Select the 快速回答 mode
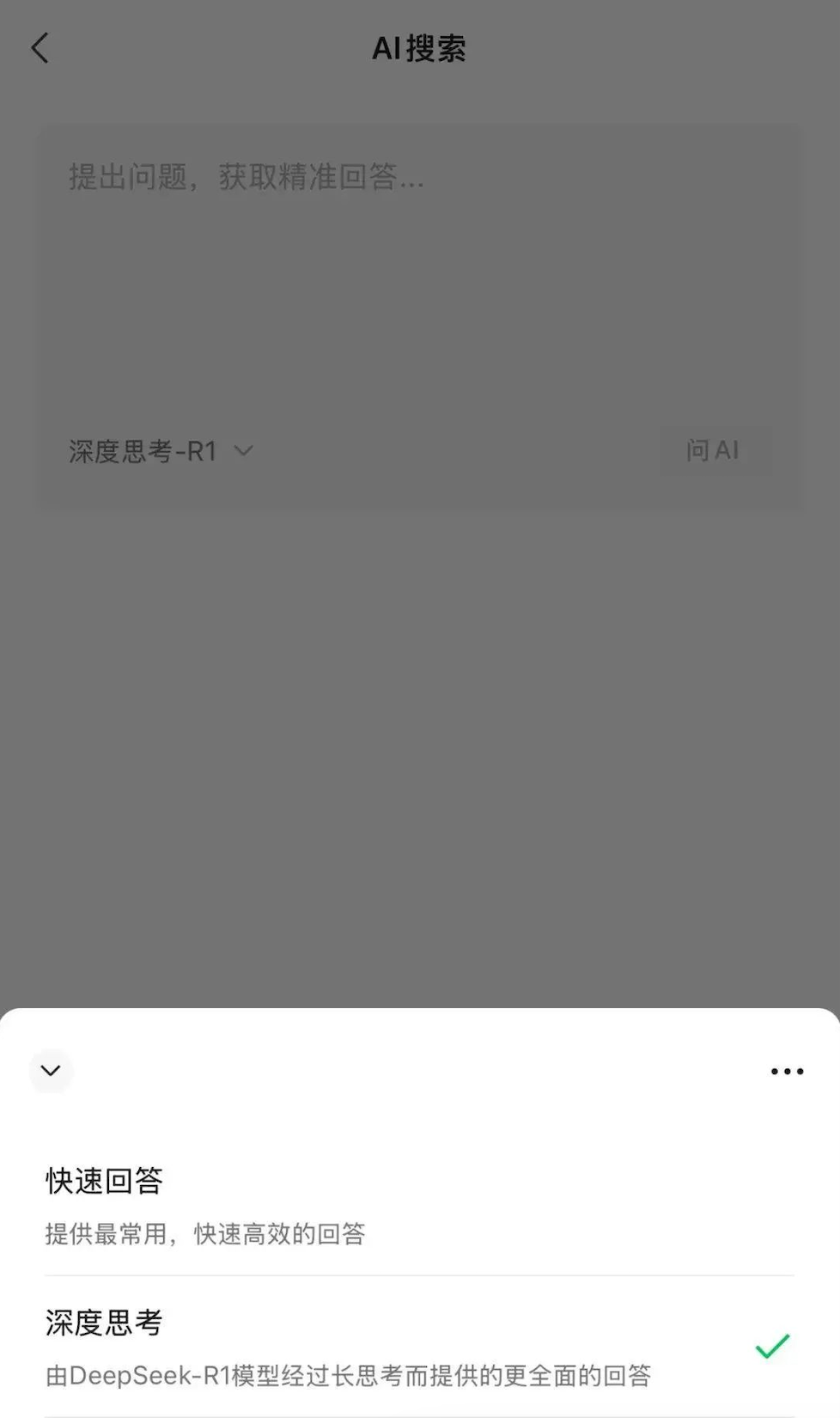This screenshot has width=840, height=1418. pos(419,1205)
